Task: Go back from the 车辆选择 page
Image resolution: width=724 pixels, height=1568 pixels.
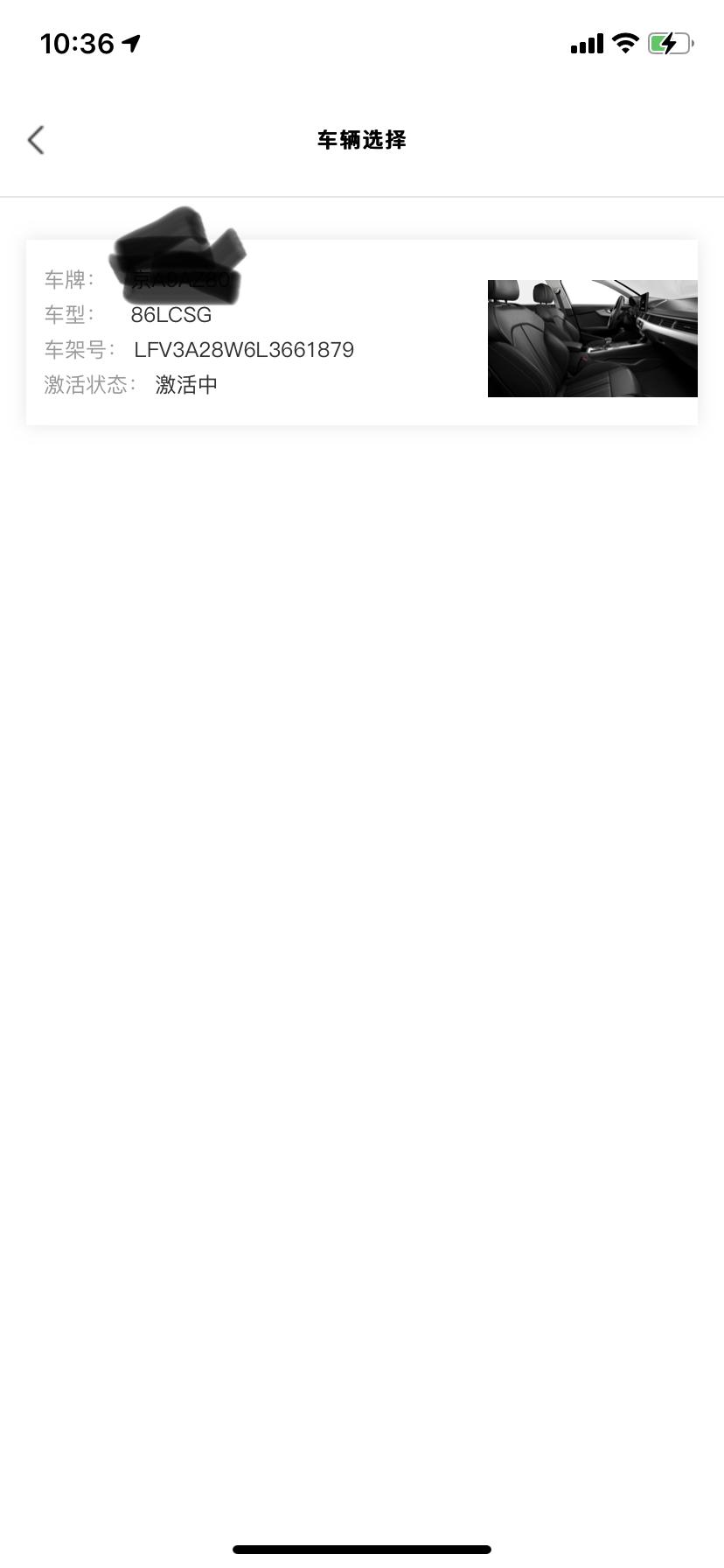Action: [x=36, y=140]
